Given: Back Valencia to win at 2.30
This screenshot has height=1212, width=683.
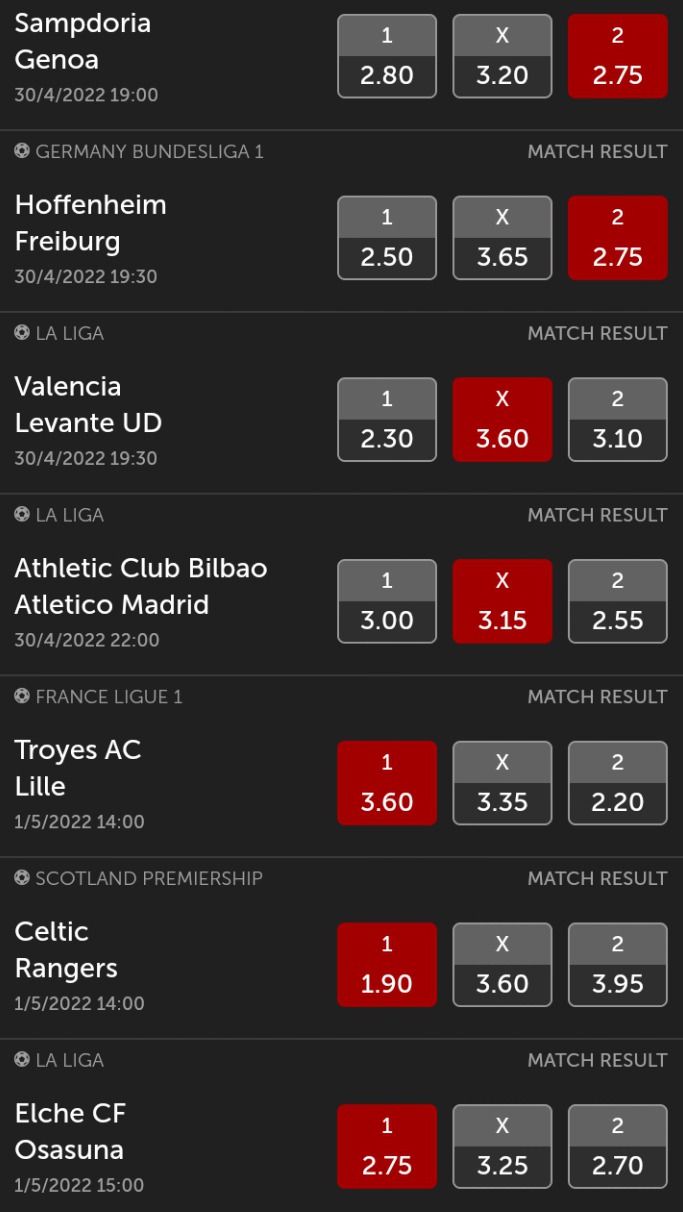Looking at the screenshot, I should pyautogui.click(x=387, y=420).
